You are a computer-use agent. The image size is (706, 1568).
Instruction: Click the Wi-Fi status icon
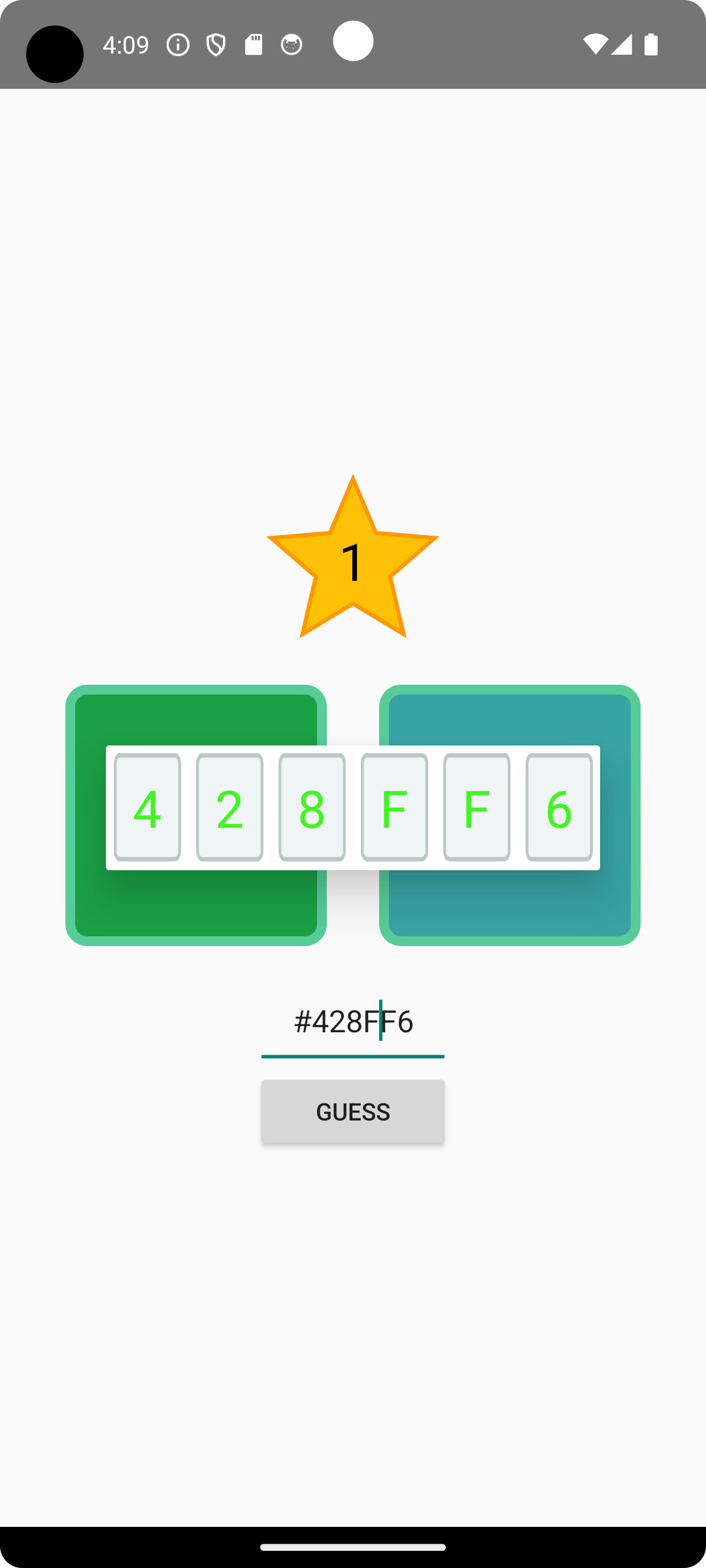pyautogui.click(x=596, y=44)
